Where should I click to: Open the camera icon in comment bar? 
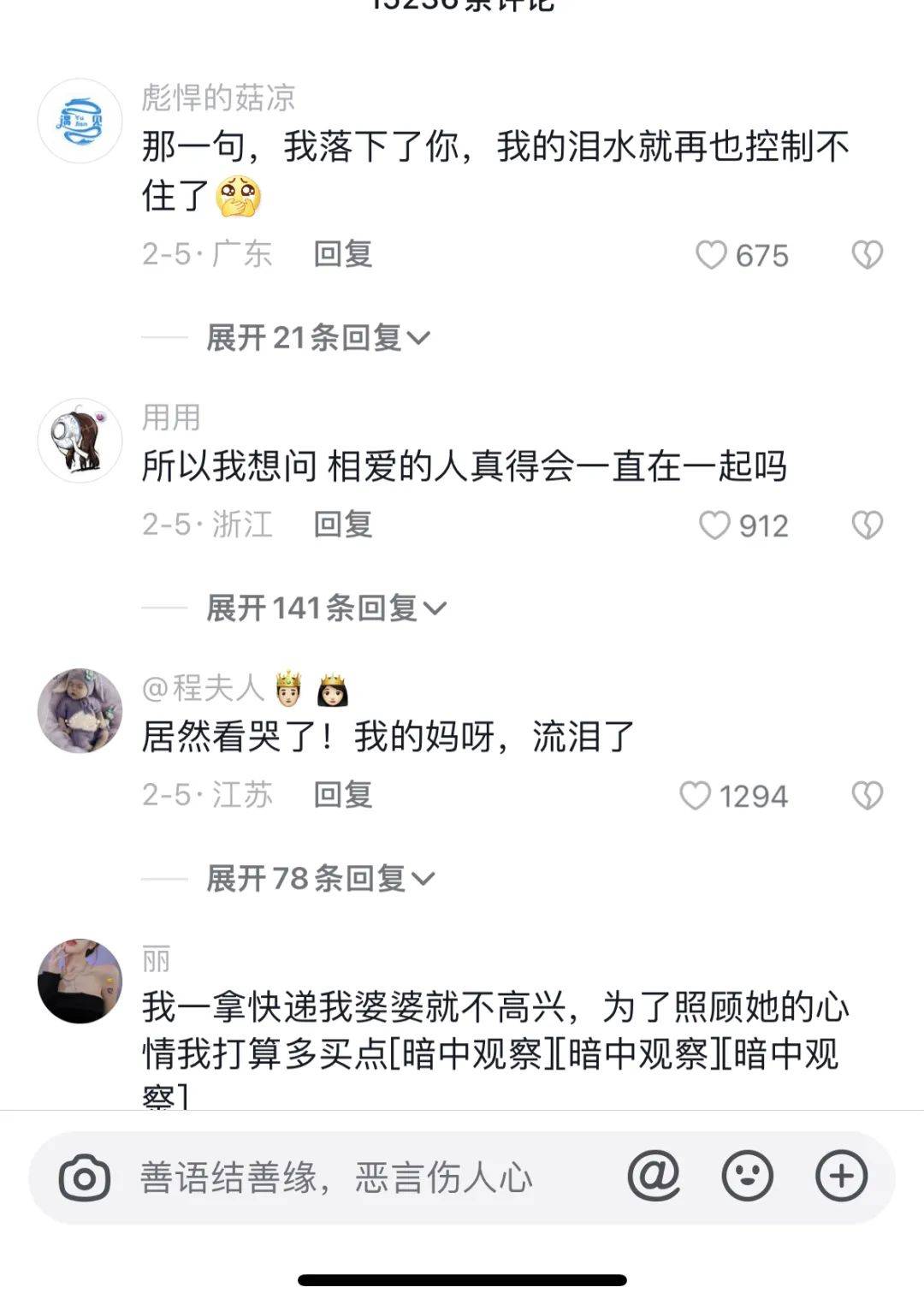[x=84, y=1177]
